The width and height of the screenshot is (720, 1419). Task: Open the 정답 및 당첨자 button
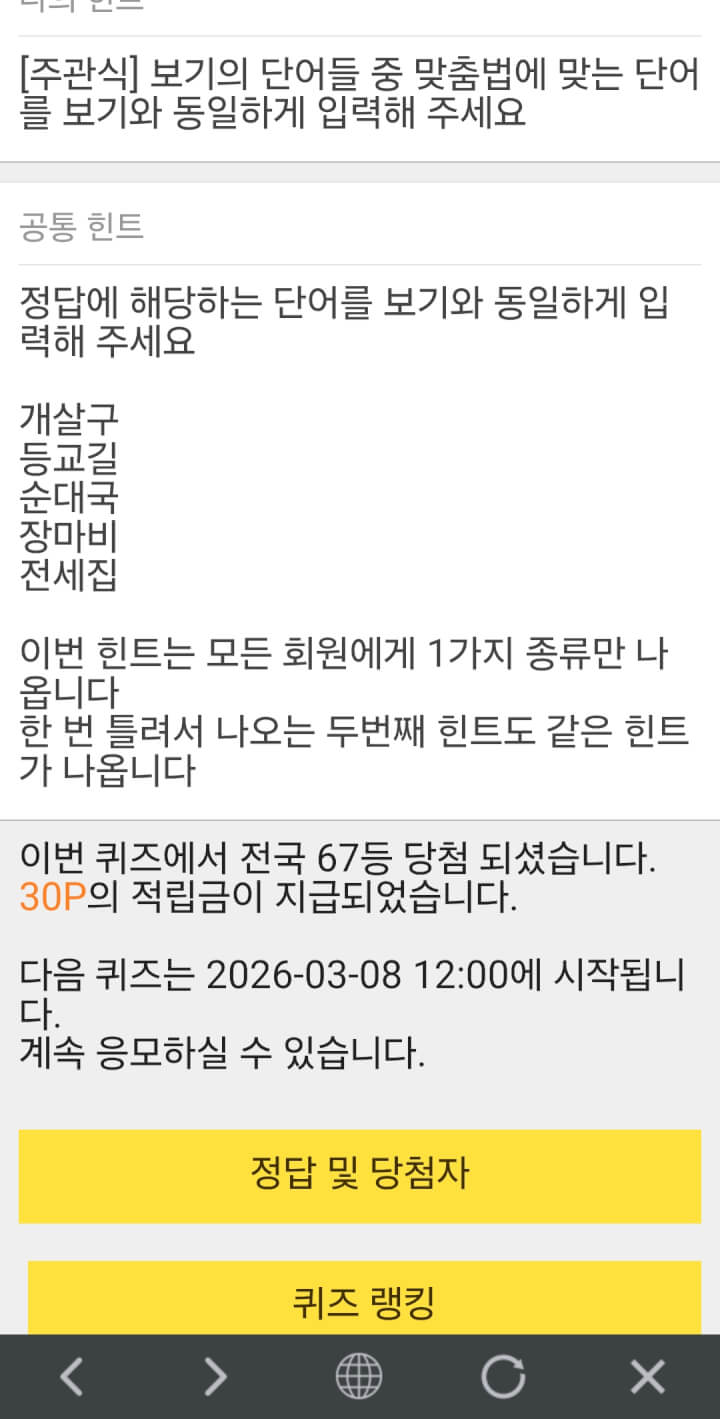pyautogui.click(x=360, y=1175)
